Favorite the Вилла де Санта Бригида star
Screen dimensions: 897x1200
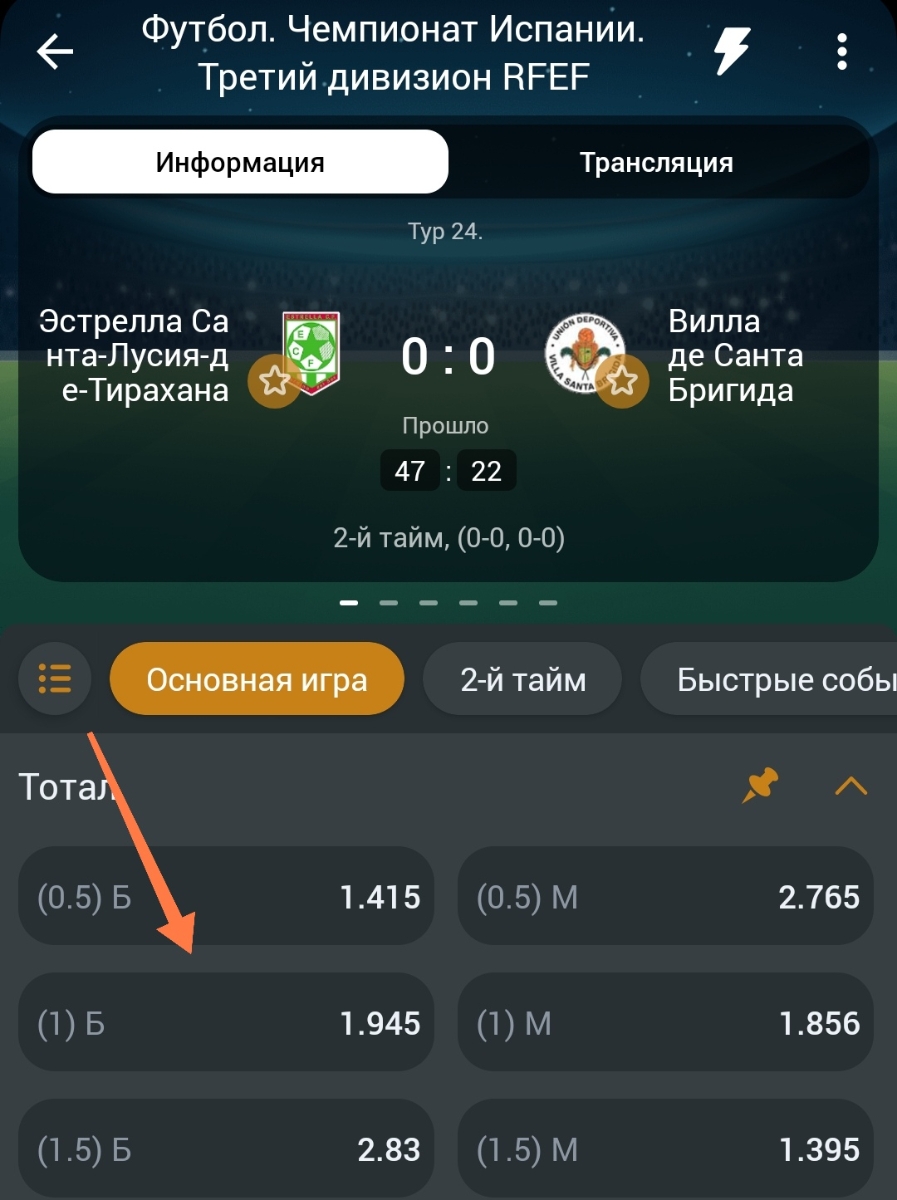click(x=622, y=380)
